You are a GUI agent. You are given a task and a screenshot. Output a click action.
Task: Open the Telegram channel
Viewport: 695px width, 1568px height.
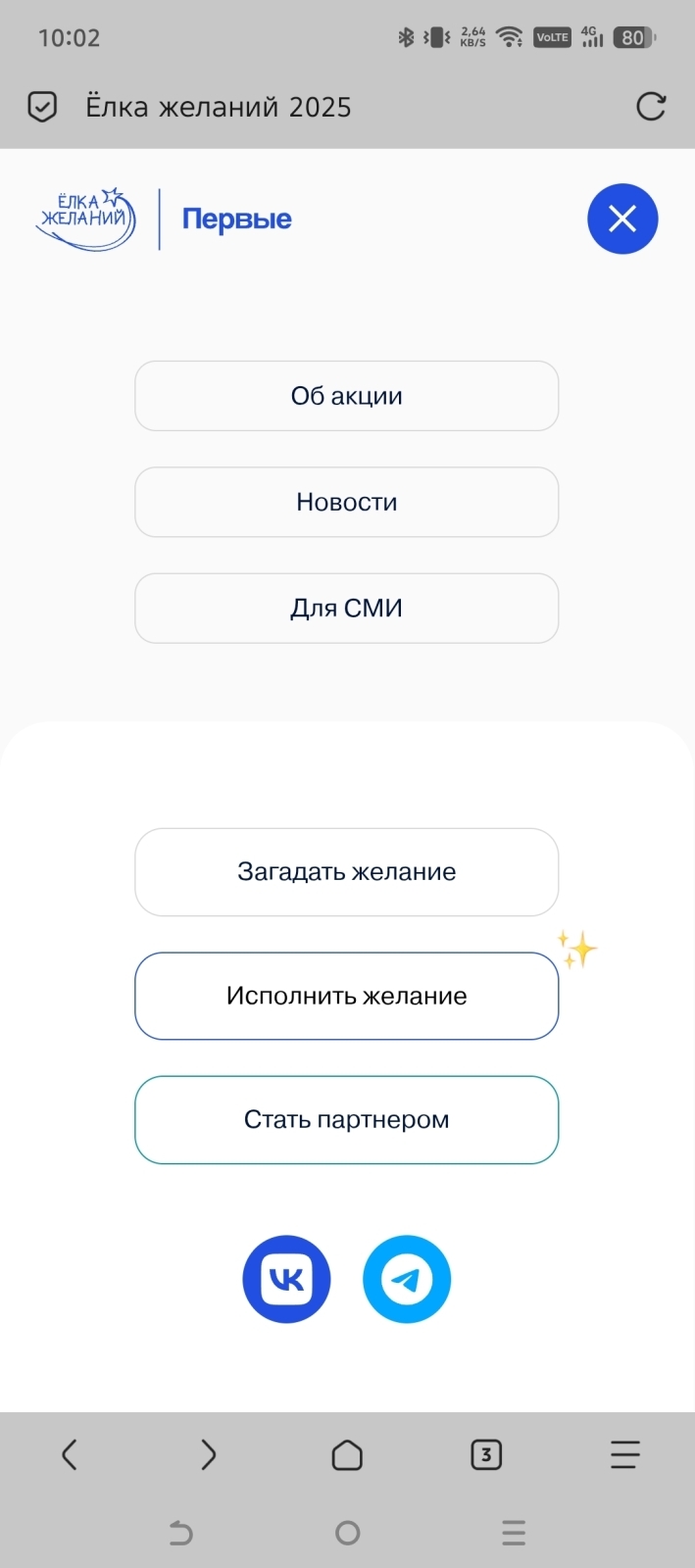(x=406, y=1279)
